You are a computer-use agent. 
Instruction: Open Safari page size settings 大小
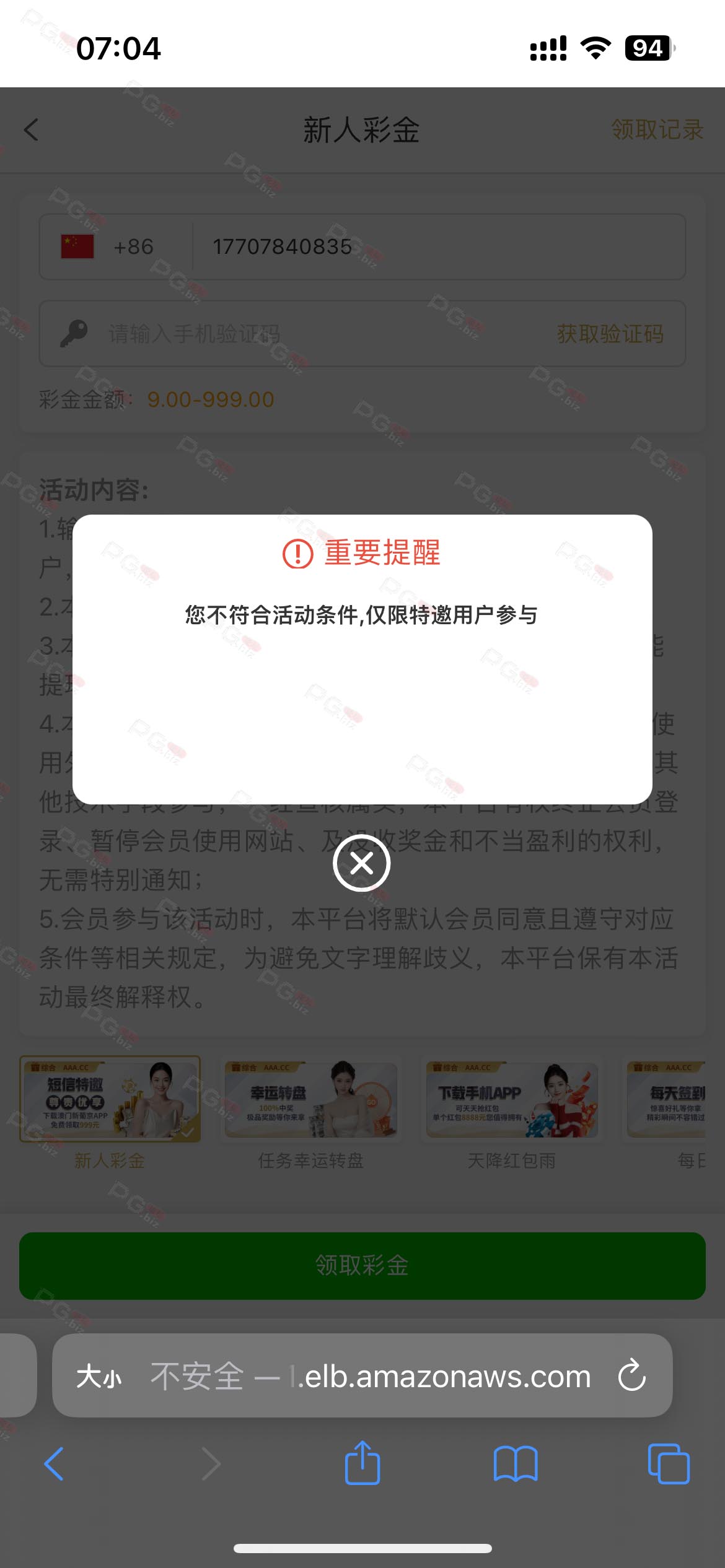(x=99, y=1376)
